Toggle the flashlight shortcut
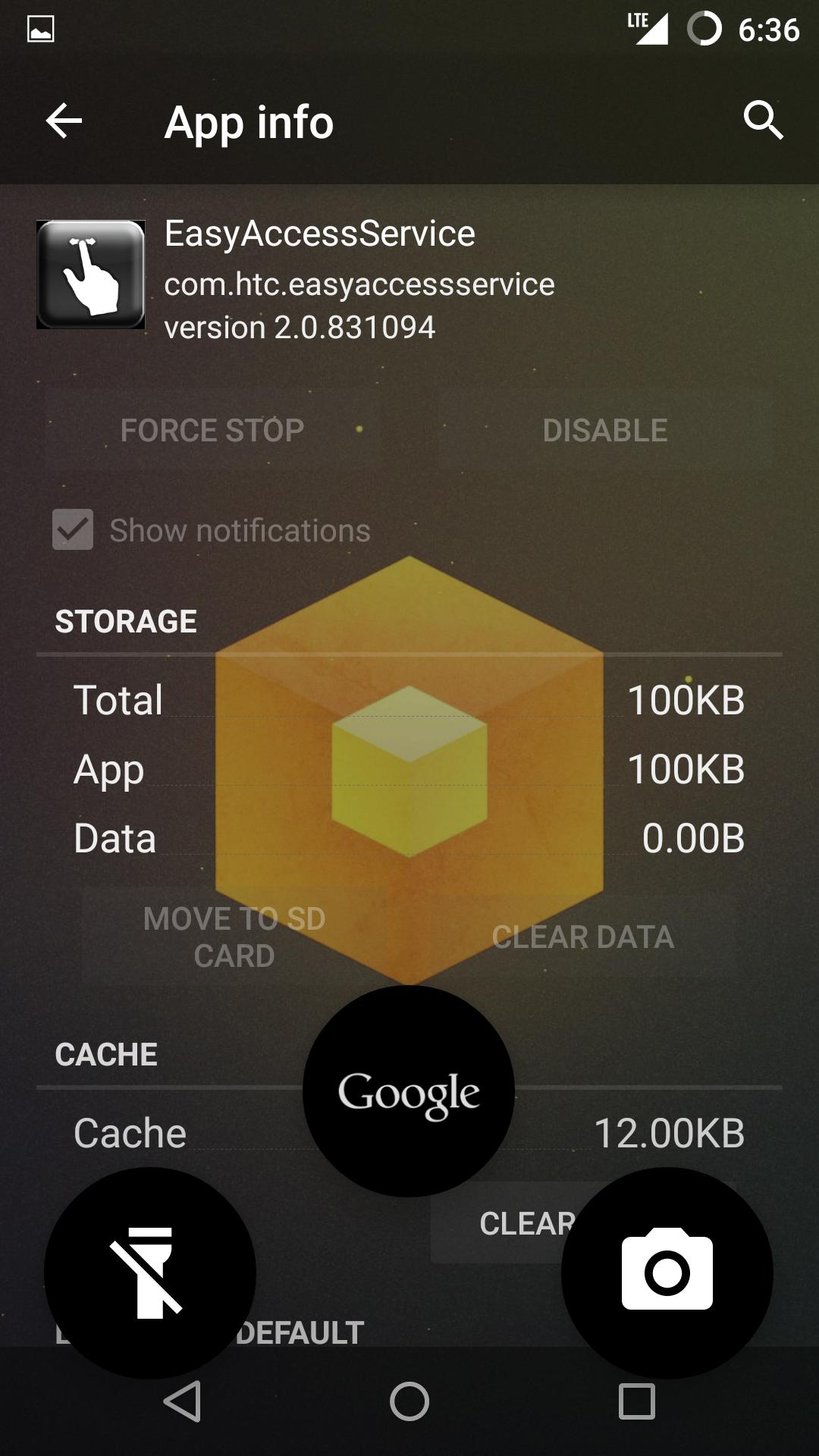Screen dimensions: 819x1456 (150, 1273)
